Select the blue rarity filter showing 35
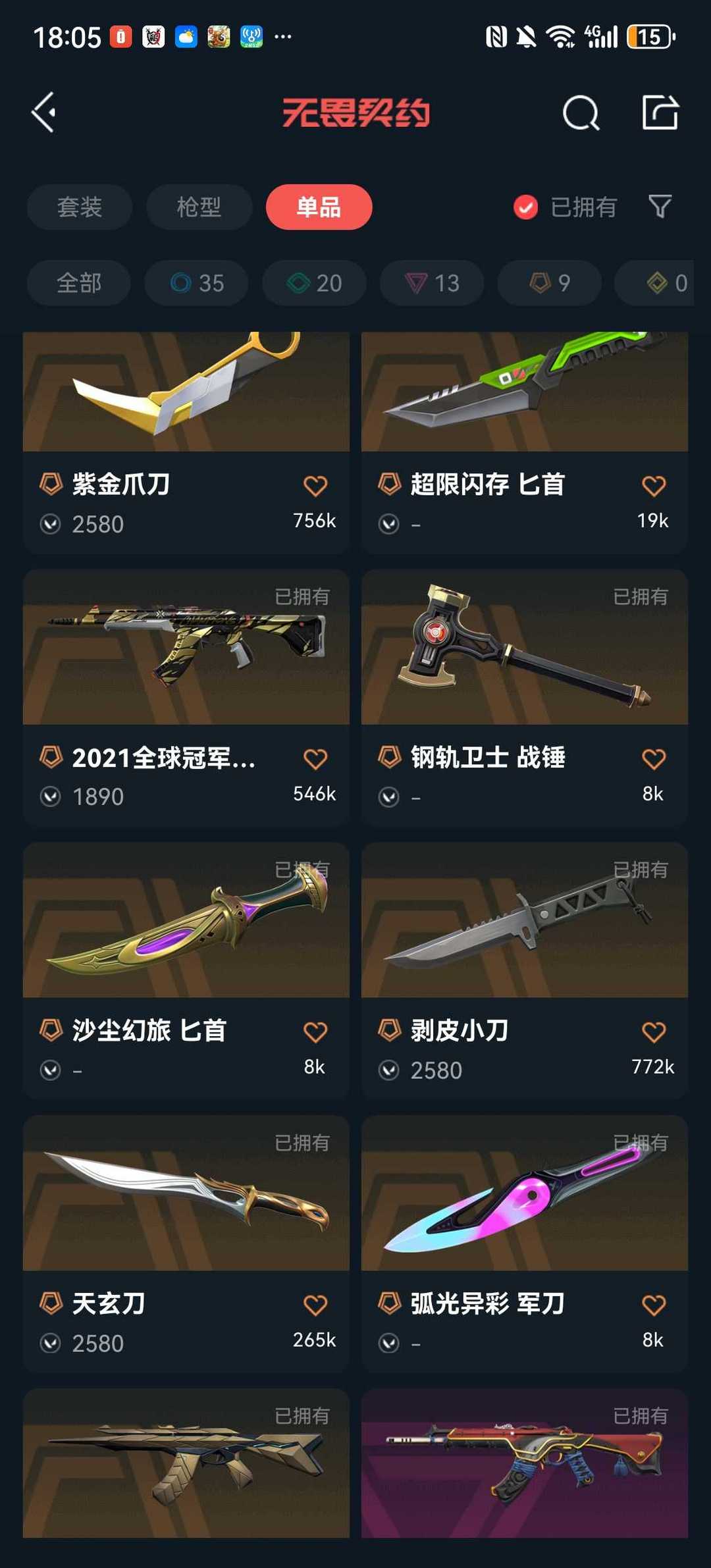Viewport: 711px width, 1568px height. (x=196, y=283)
